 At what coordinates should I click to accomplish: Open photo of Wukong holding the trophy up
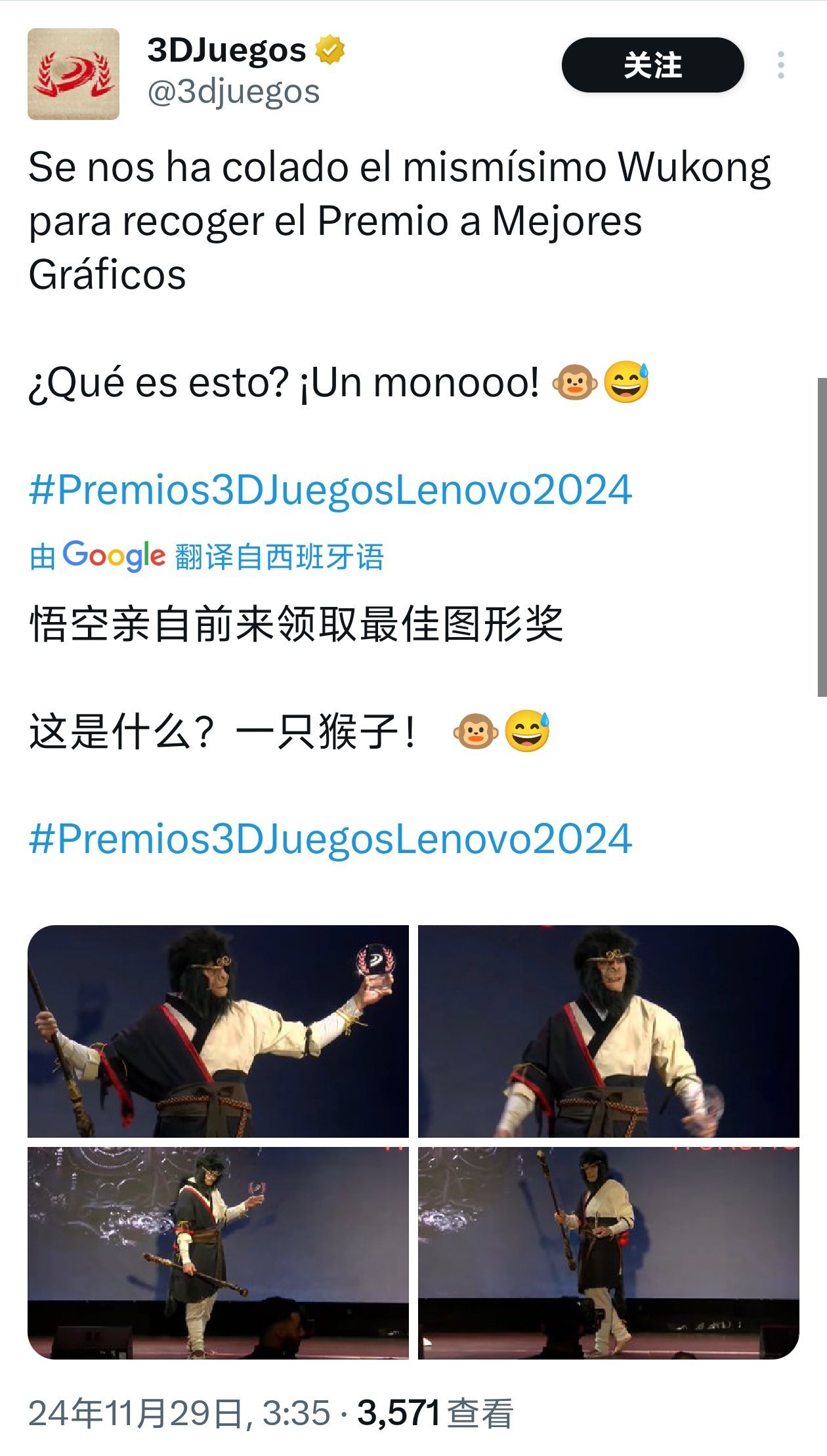pyautogui.click(x=218, y=1031)
